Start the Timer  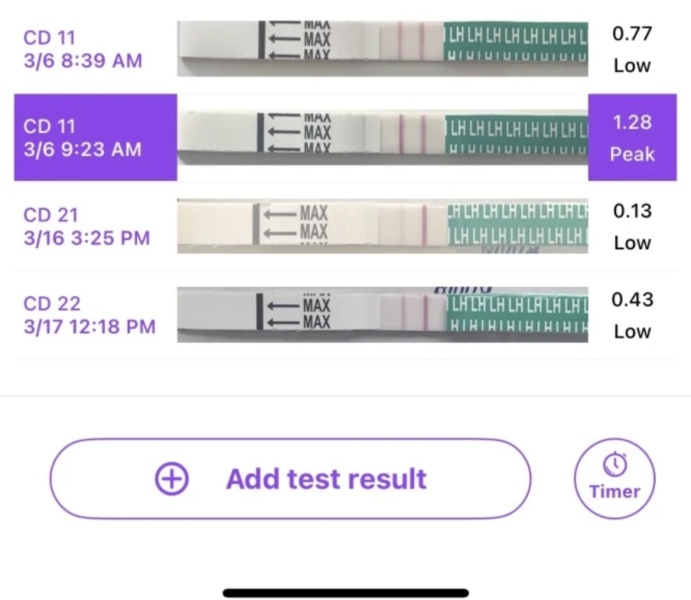614,479
